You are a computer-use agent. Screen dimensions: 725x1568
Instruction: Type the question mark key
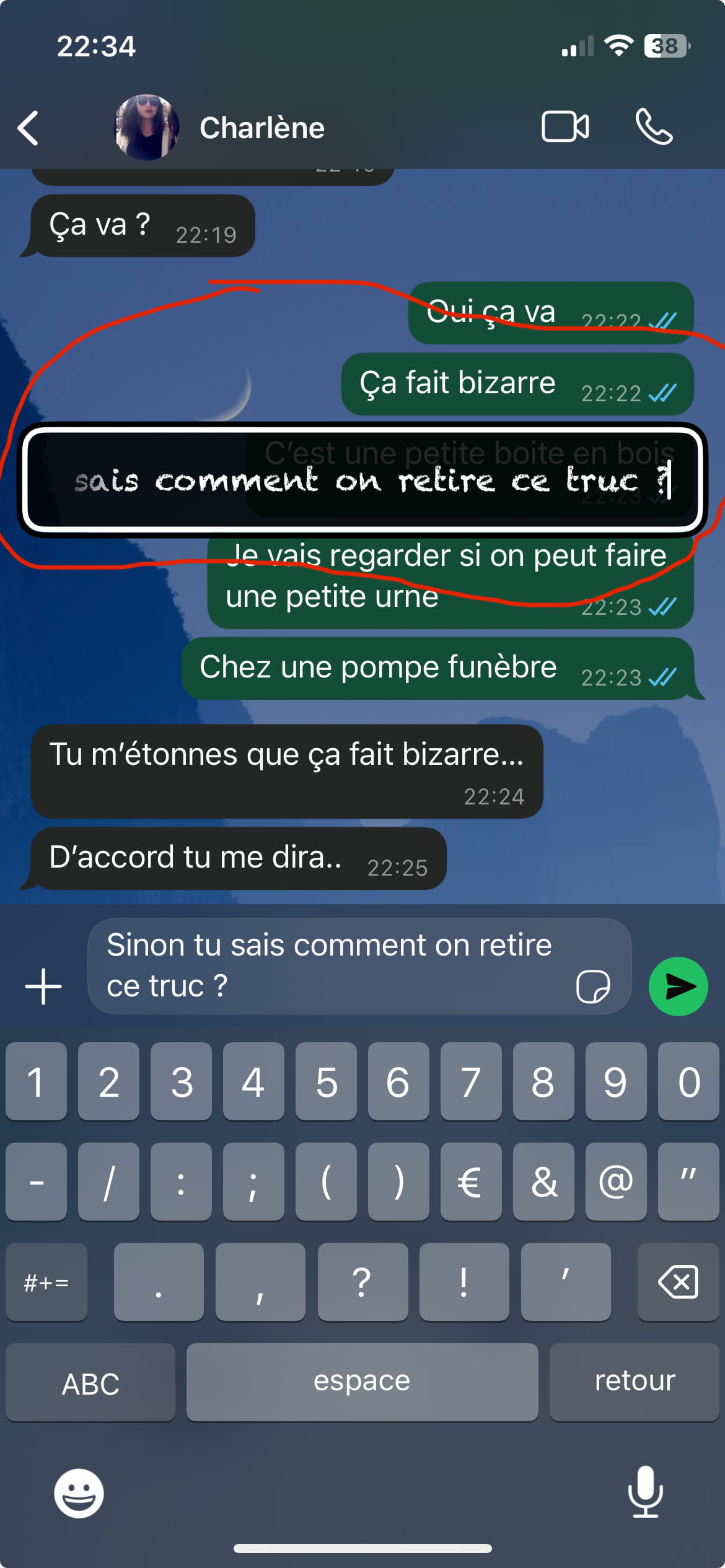362,1282
